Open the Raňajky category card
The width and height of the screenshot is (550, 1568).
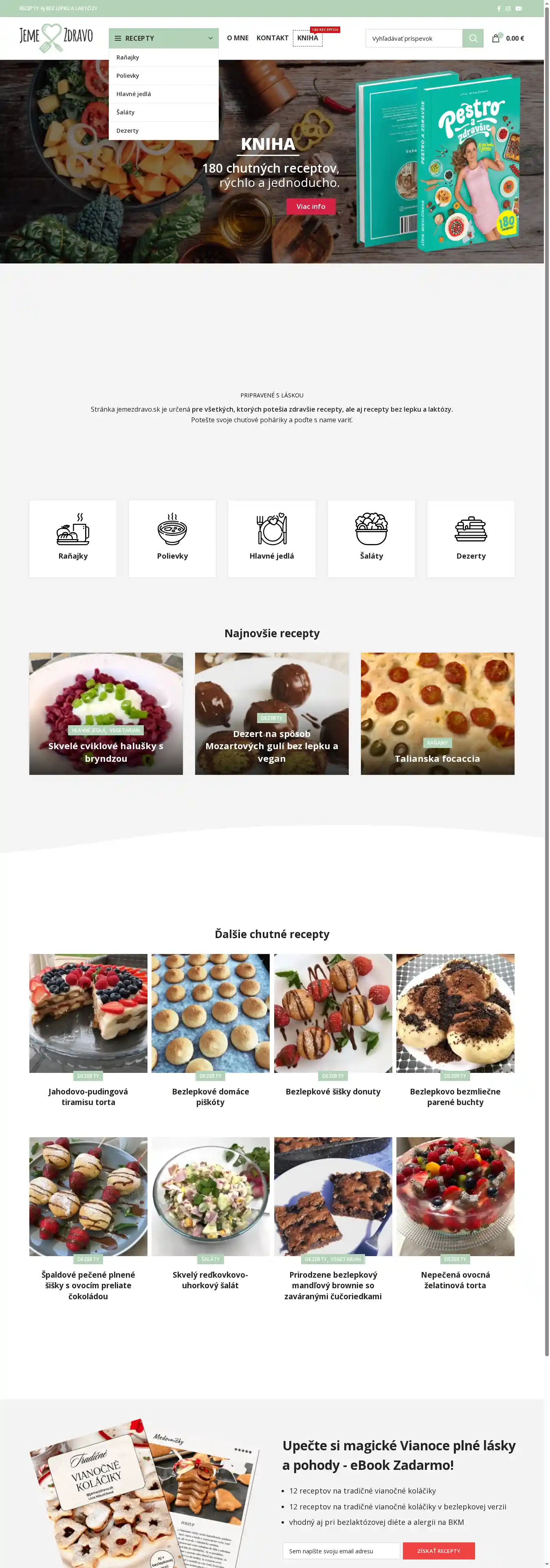tap(73, 539)
